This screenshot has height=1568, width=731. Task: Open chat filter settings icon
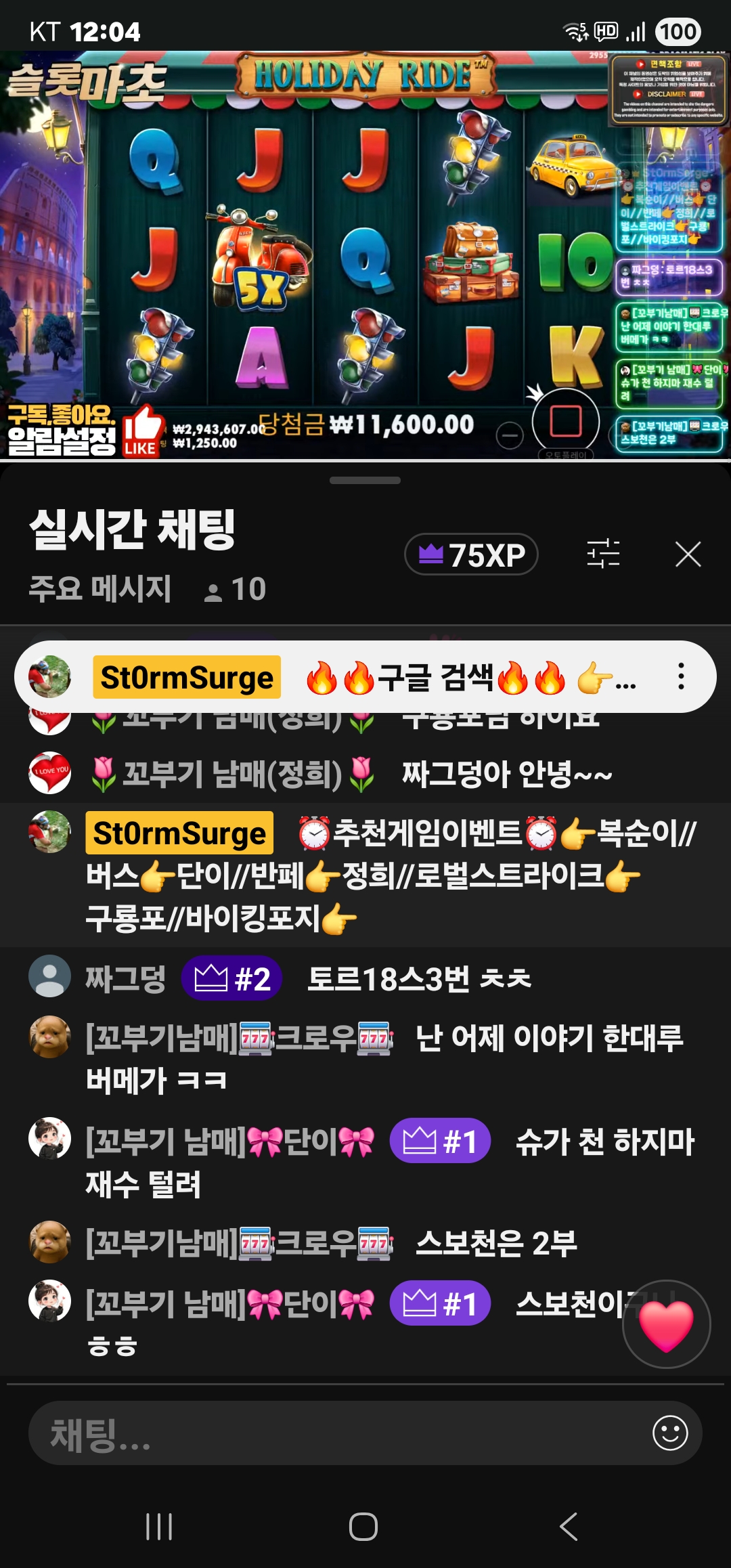point(602,554)
